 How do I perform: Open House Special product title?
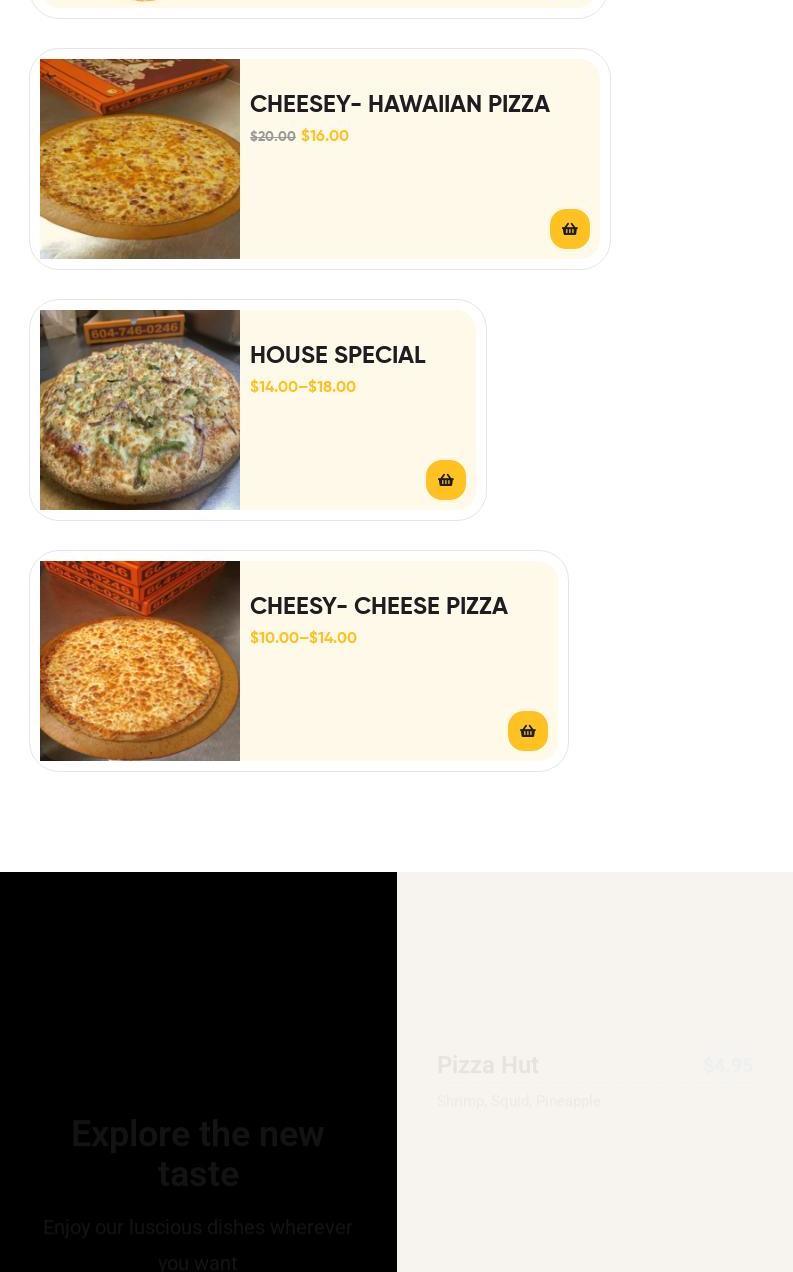coord(337,355)
